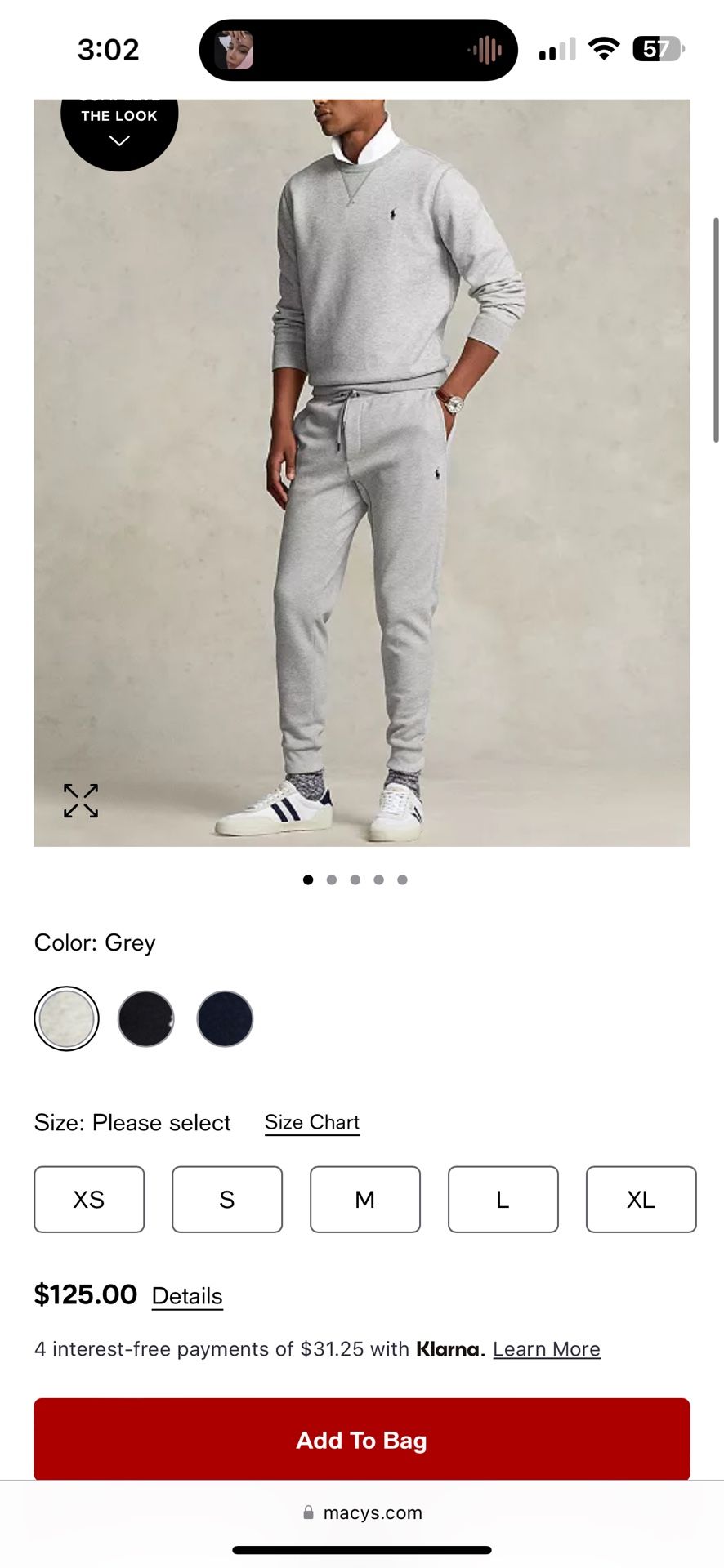Select size L

click(x=503, y=1199)
